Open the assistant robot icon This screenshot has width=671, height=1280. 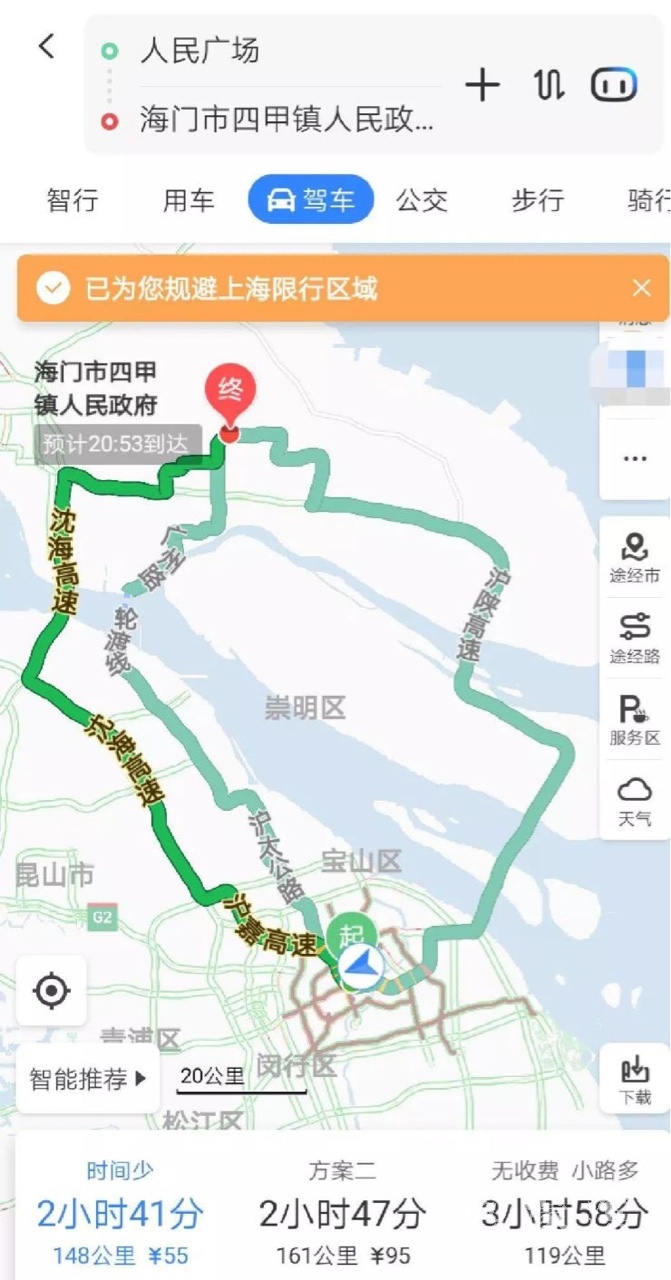pos(614,85)
